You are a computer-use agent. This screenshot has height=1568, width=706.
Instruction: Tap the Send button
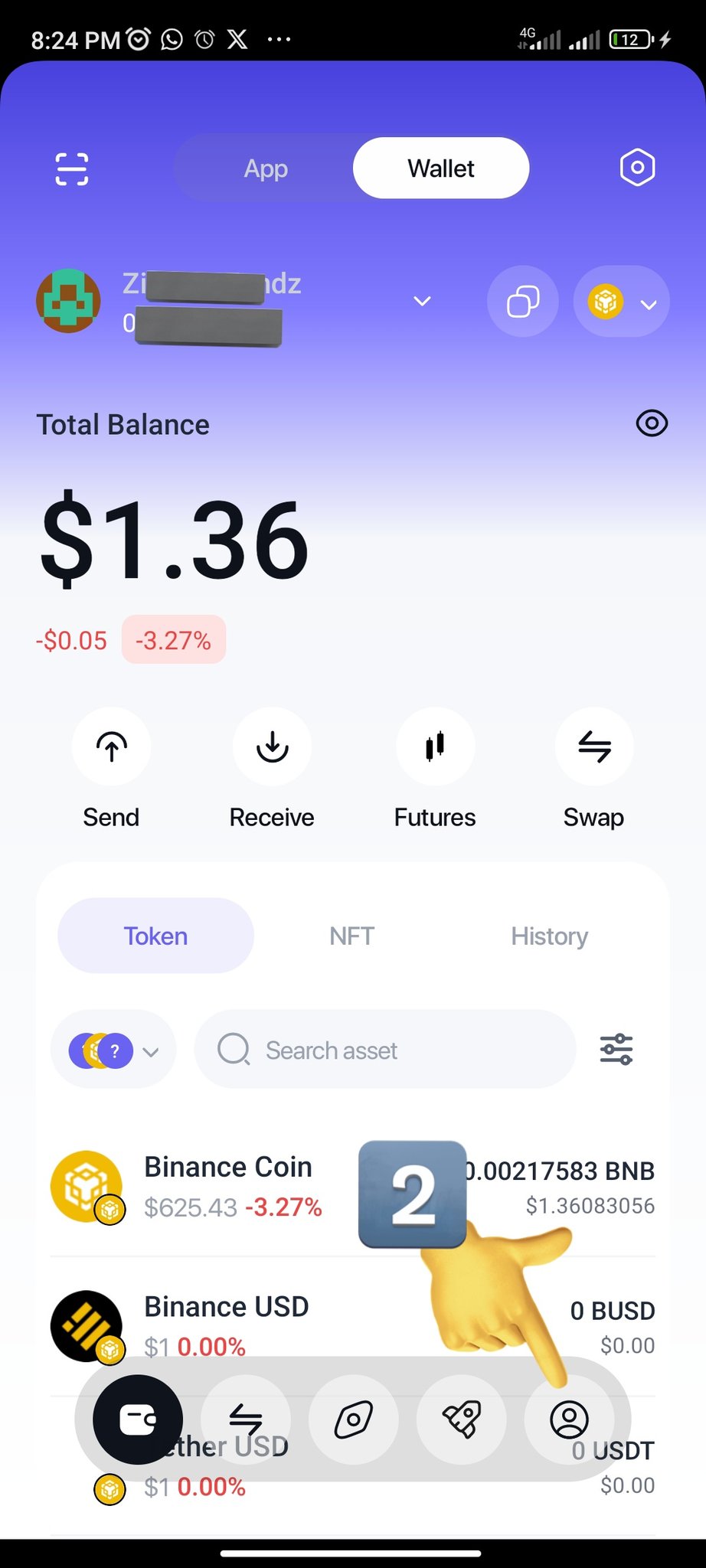tap(112, 747)
